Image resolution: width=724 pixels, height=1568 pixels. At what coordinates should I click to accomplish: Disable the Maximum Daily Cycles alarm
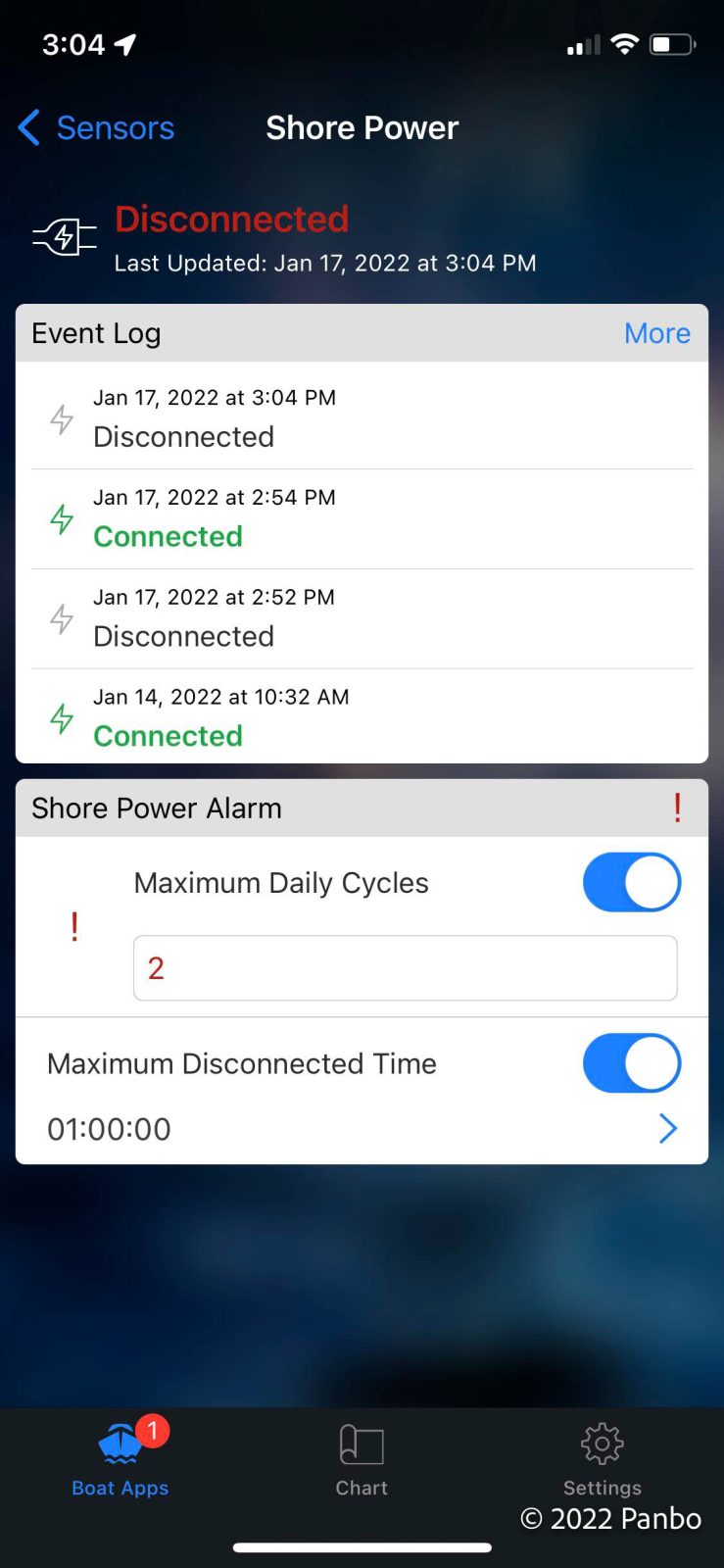[x=631, y=882]
